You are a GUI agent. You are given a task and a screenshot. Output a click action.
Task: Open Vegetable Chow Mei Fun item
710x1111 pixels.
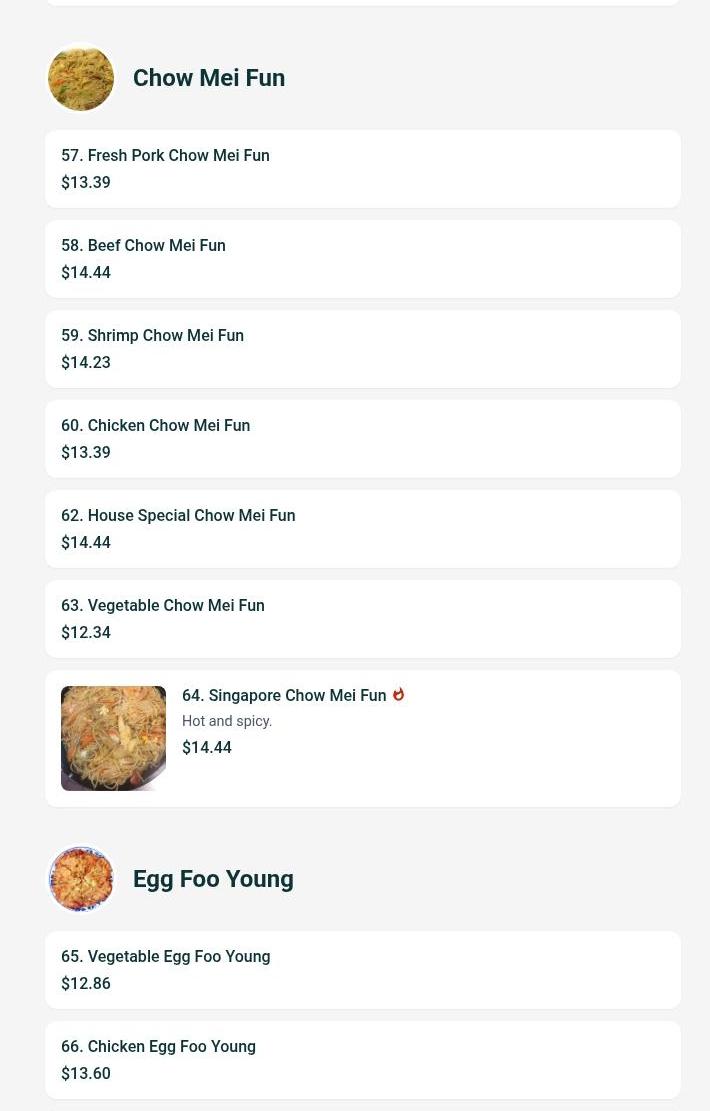point(362,619)
